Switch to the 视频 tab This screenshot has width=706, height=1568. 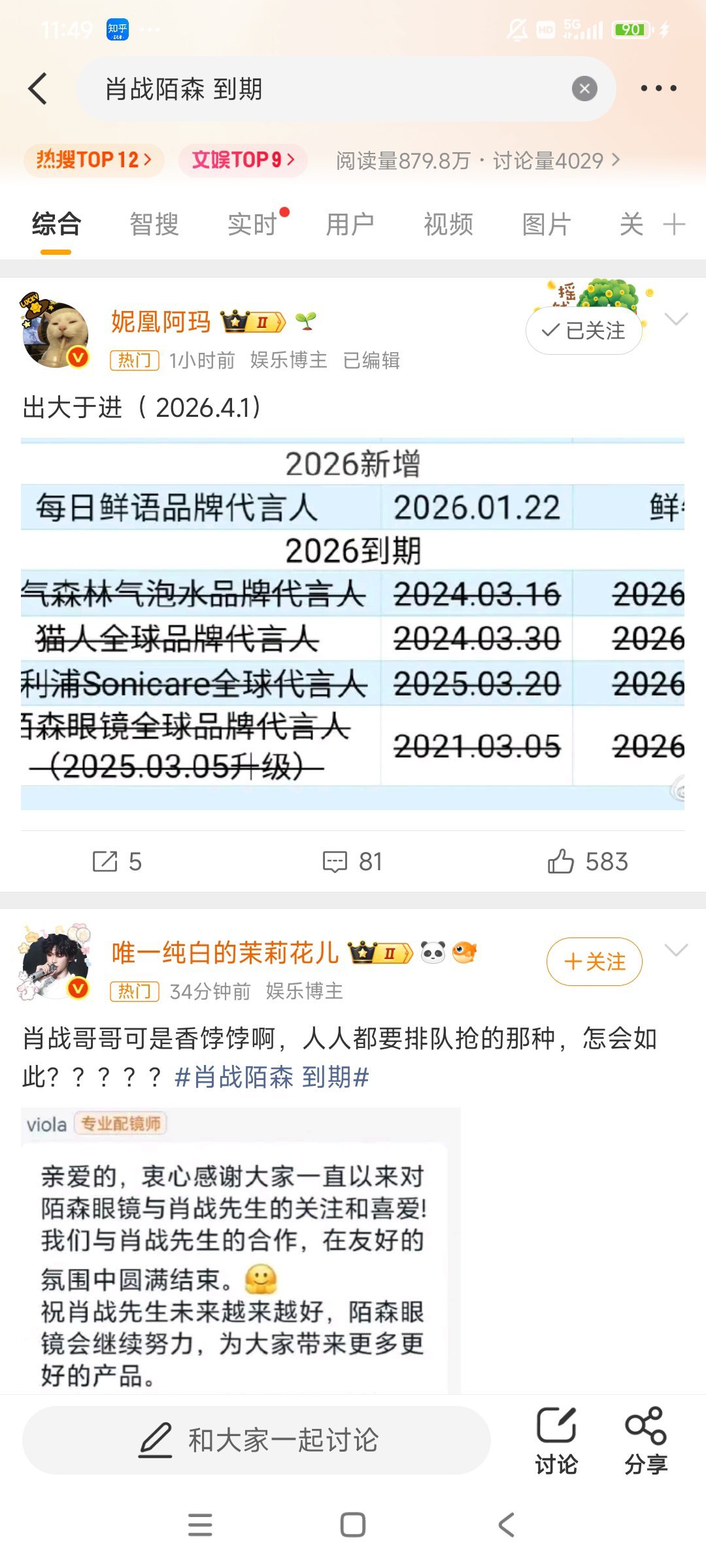[x=448, y=224]
